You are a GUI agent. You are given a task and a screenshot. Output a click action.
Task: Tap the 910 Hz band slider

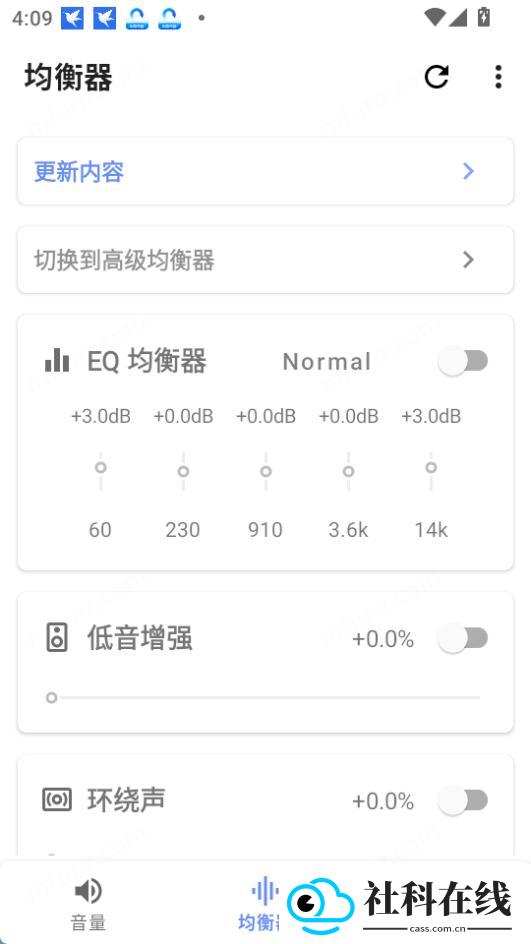266,471
